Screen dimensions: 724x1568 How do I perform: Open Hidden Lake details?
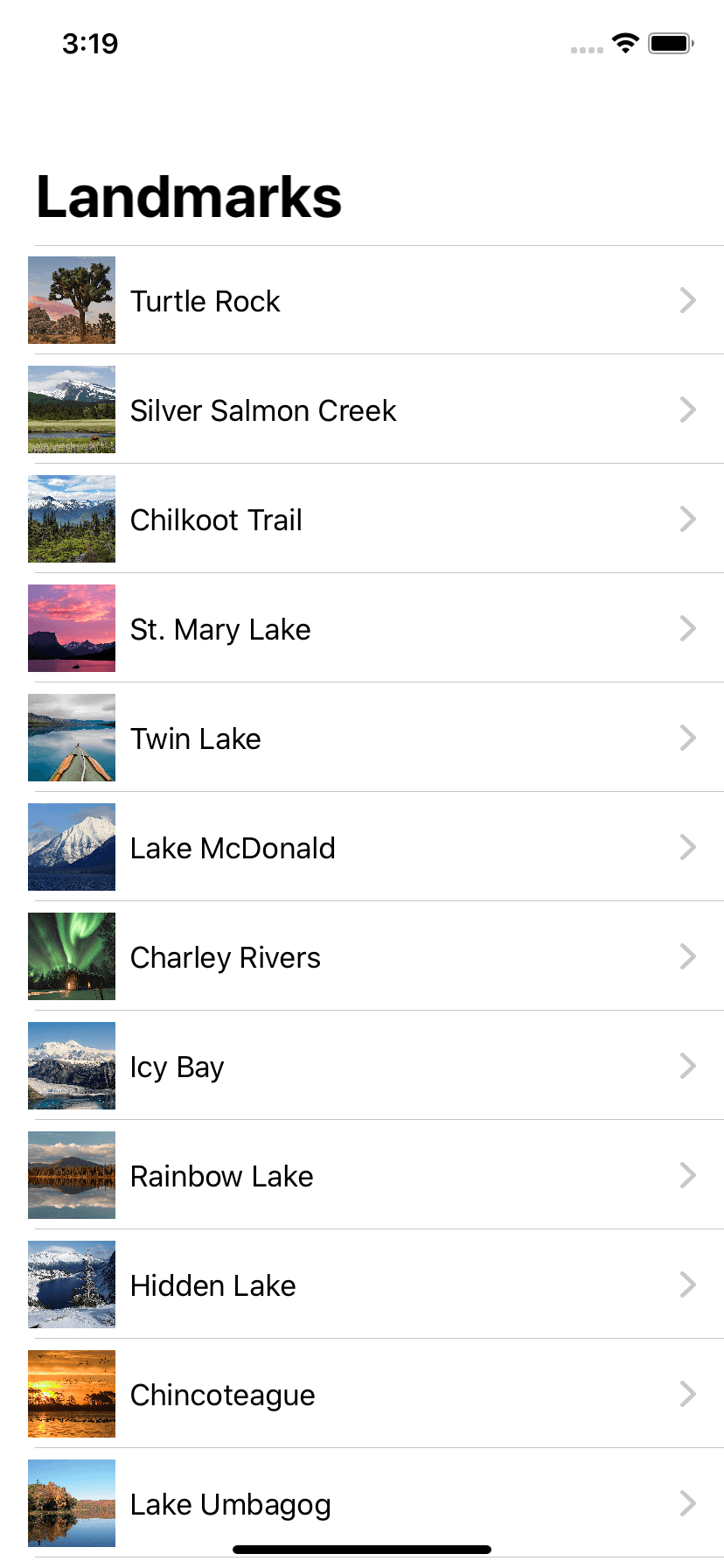[x=213, y=1285]
